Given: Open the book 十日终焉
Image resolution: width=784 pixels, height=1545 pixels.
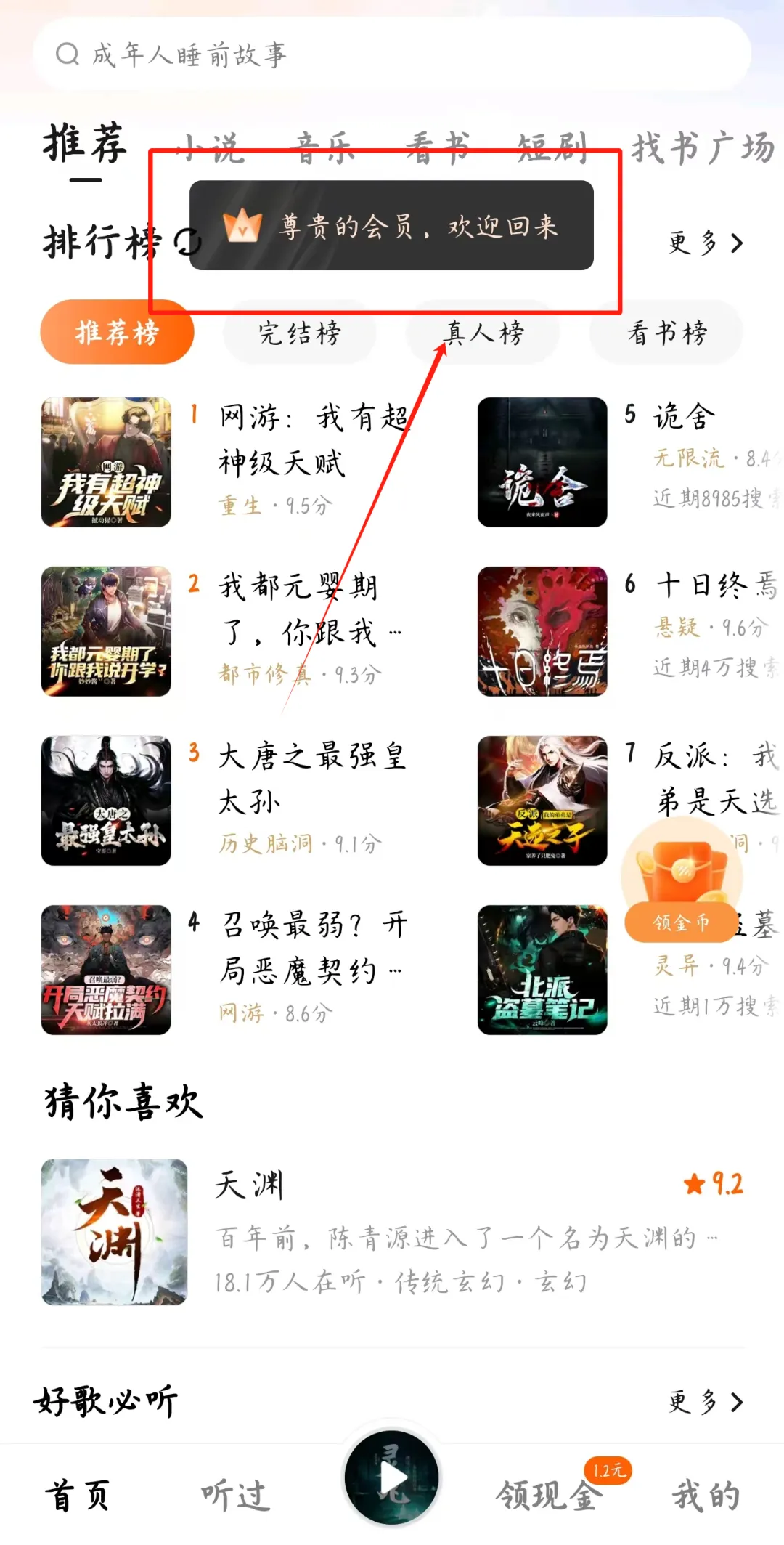Looking at the screenshot, I should 542,631.
